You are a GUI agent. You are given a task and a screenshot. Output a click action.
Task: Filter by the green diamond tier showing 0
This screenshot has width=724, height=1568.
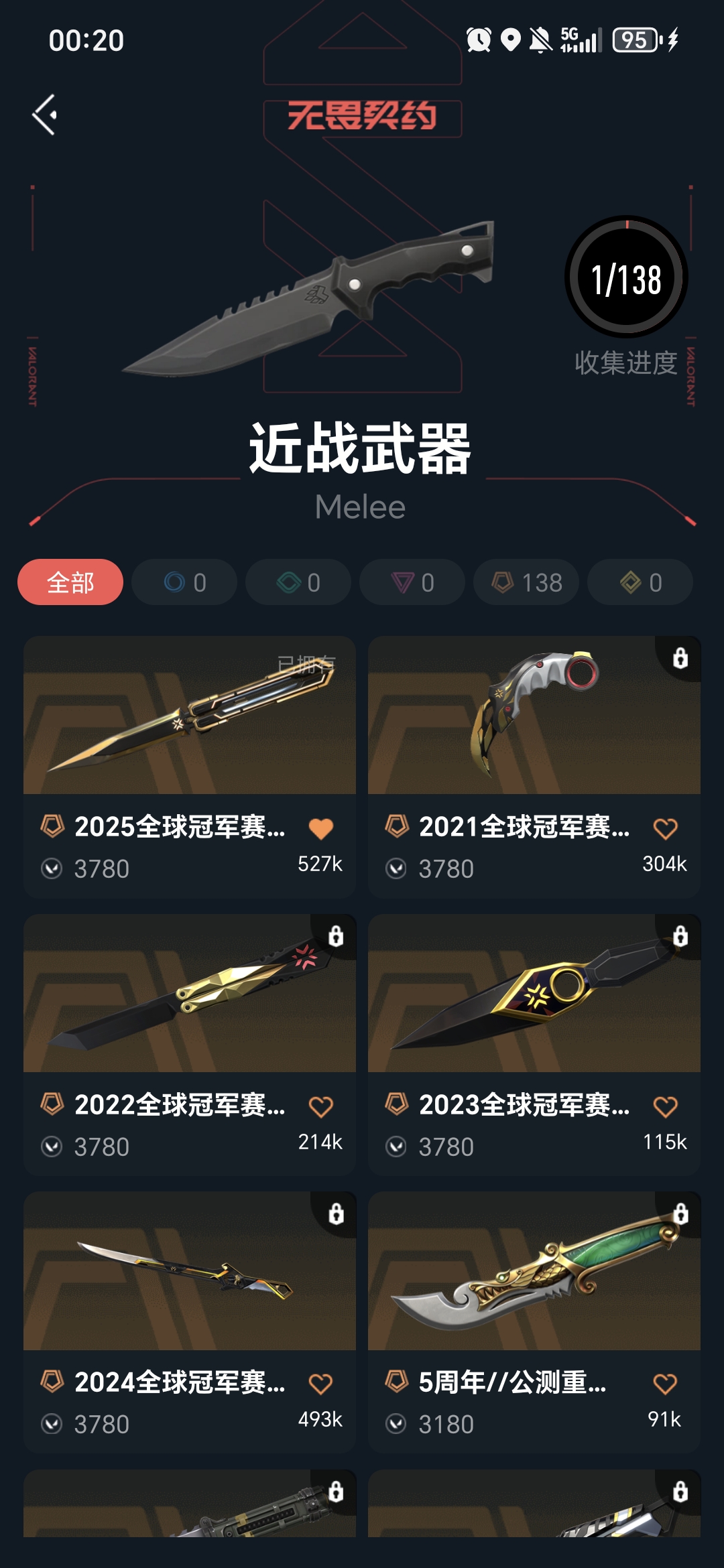pos(298,582)
